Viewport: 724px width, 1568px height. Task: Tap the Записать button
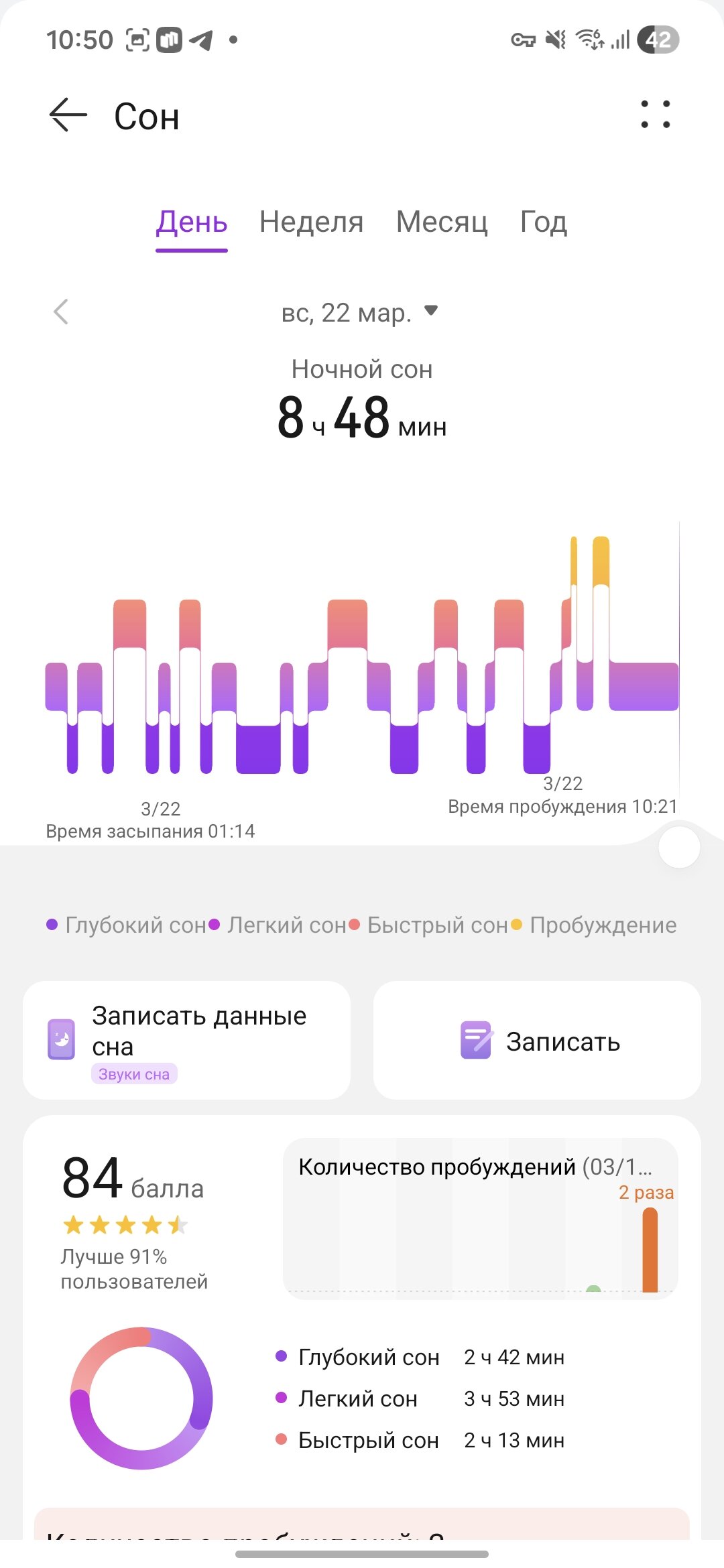[x=537, y=1040]
